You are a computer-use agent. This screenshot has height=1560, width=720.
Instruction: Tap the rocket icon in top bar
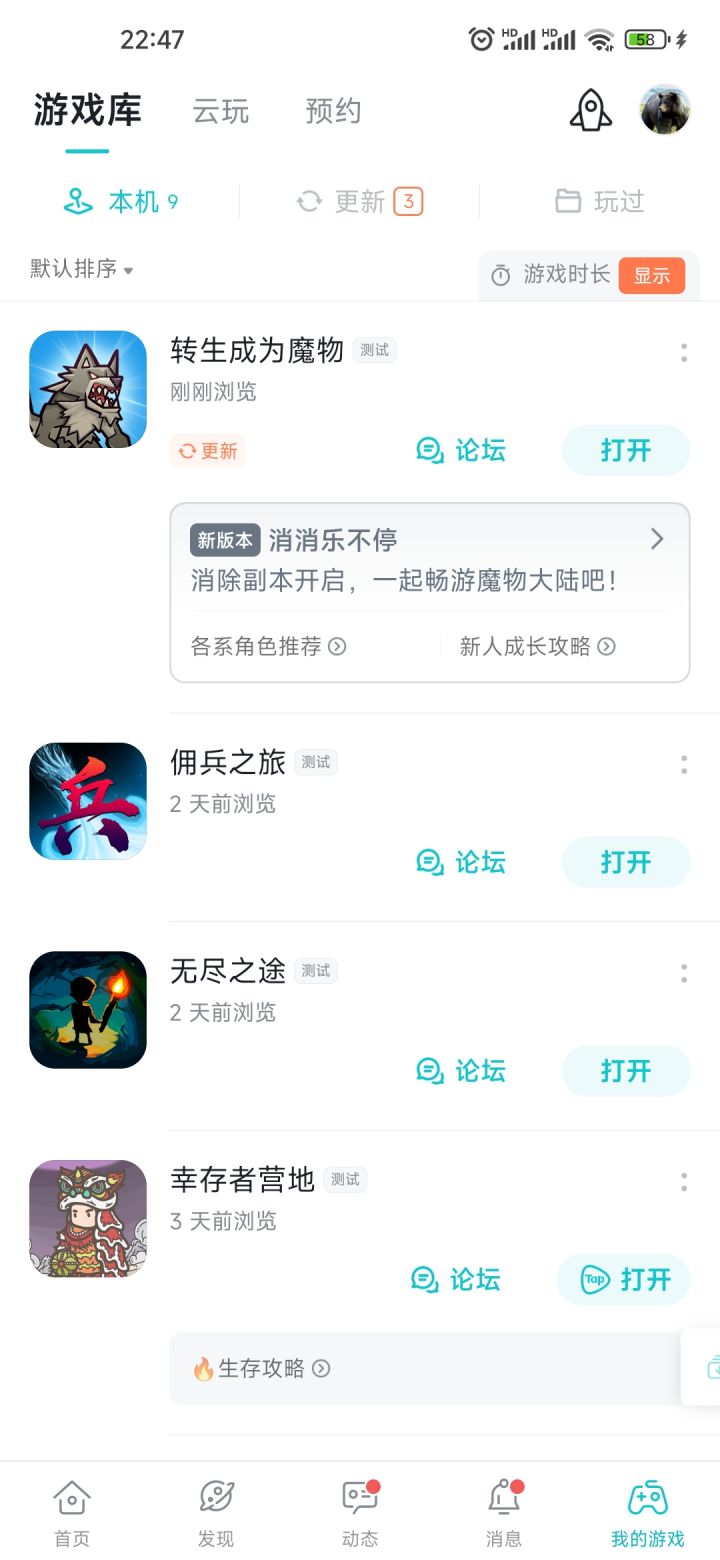[x=591, y=110]
